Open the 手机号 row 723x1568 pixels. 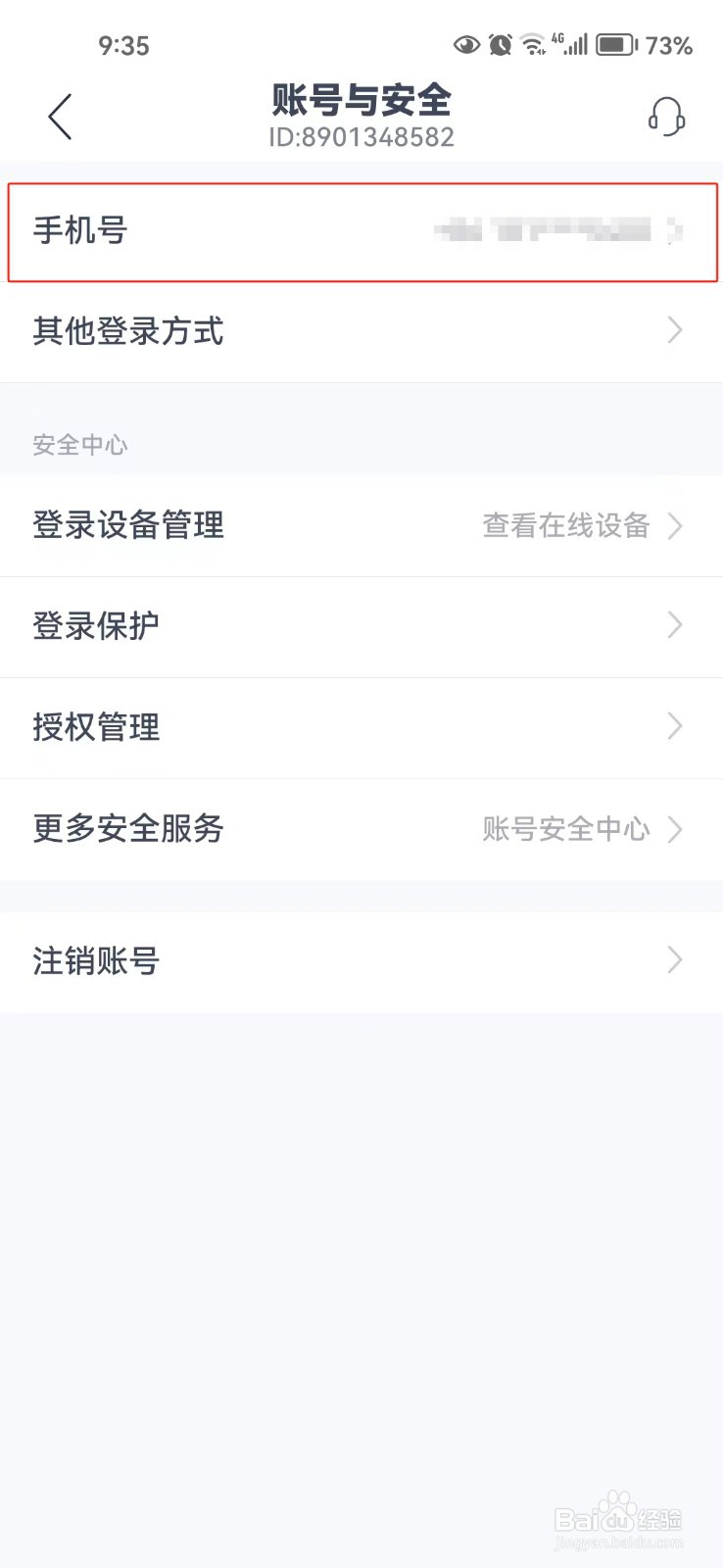click(x=361, y=232)
